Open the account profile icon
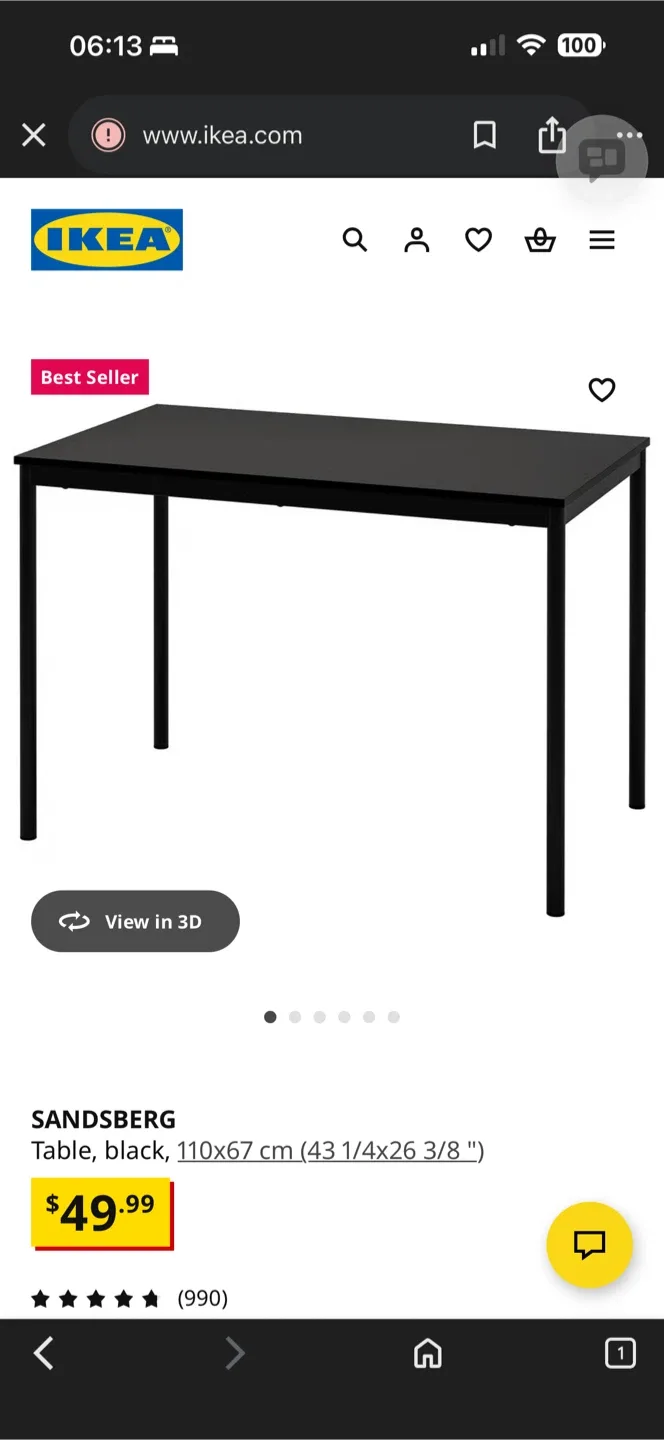Screen dimensions: 664x1440 416,240
